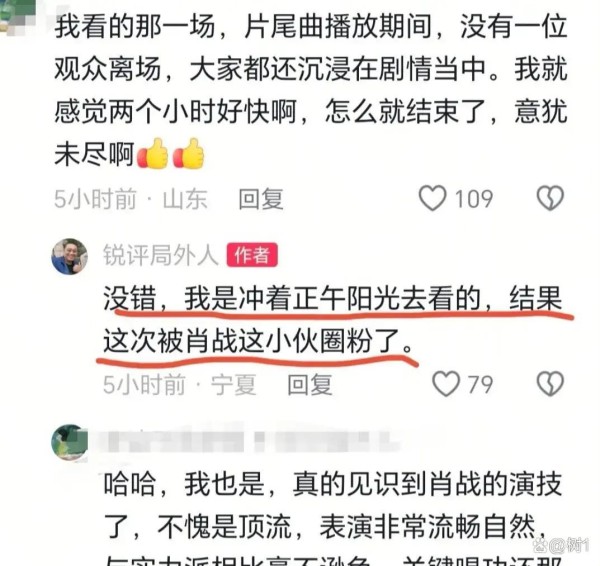Open the username 锐评局外人

click(160, 256)
